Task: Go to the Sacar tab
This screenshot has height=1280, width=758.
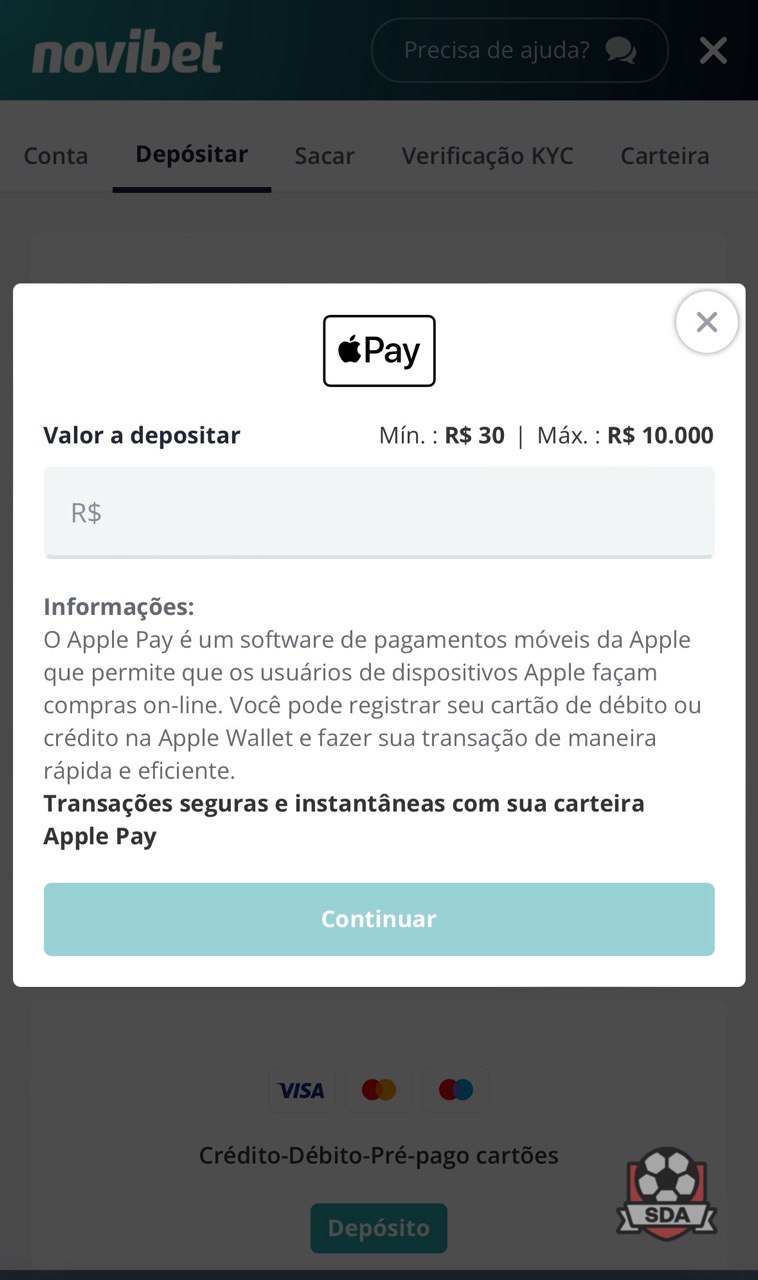Action: [x=324, y=156]
